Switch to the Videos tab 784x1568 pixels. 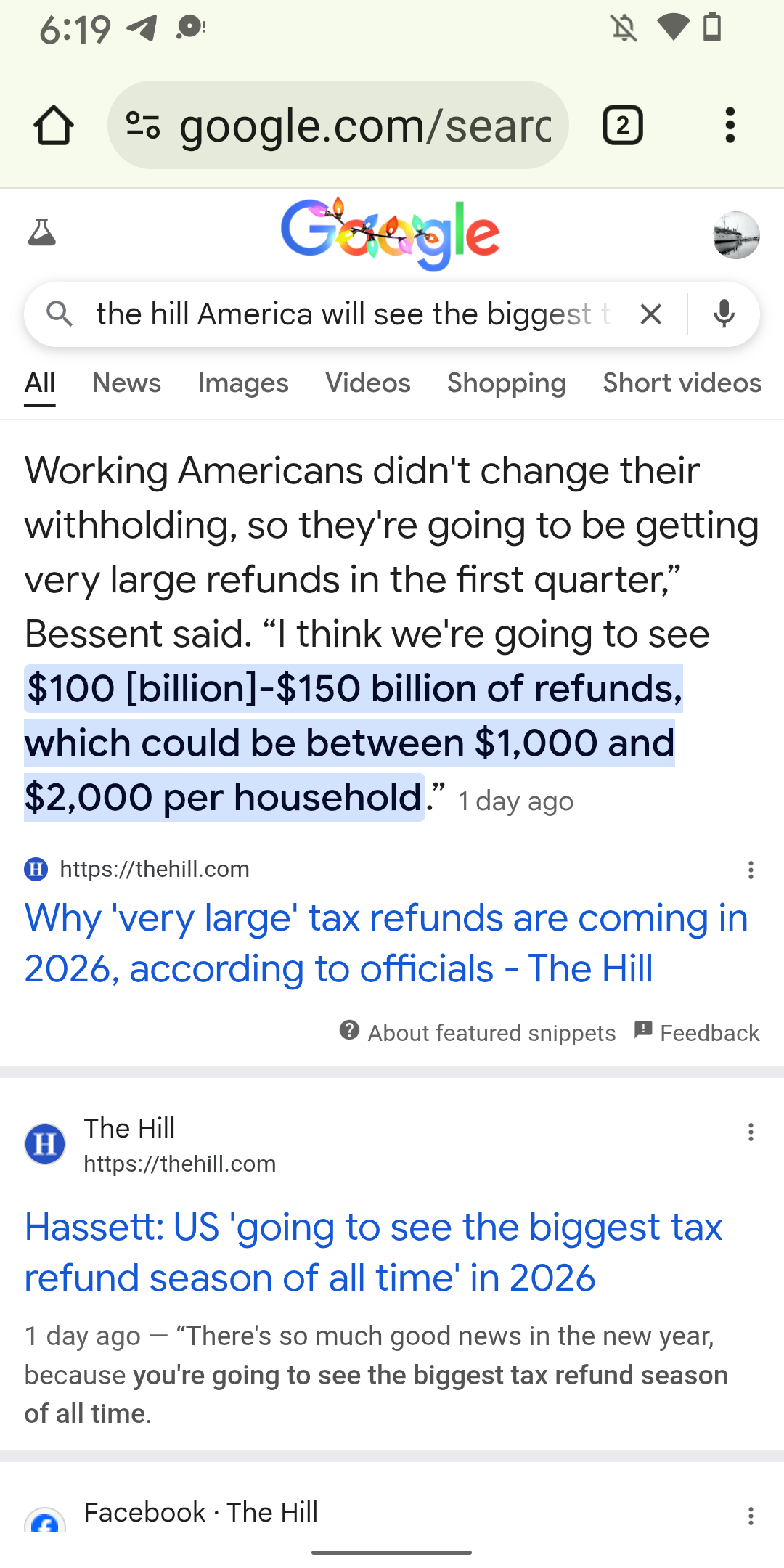click(x=367, y=383)
